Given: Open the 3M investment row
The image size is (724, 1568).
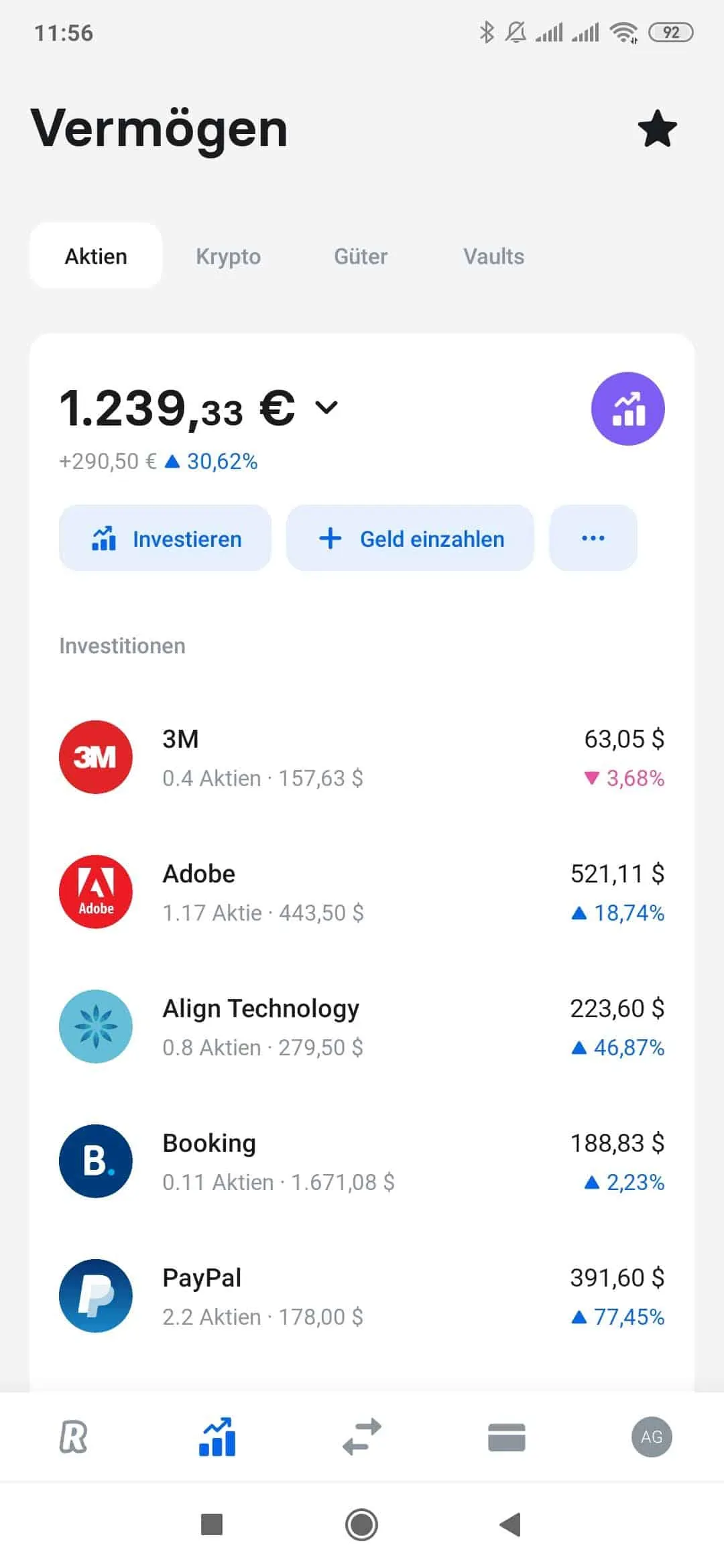Looking at the screenshot, I should (x=362, y=757).
